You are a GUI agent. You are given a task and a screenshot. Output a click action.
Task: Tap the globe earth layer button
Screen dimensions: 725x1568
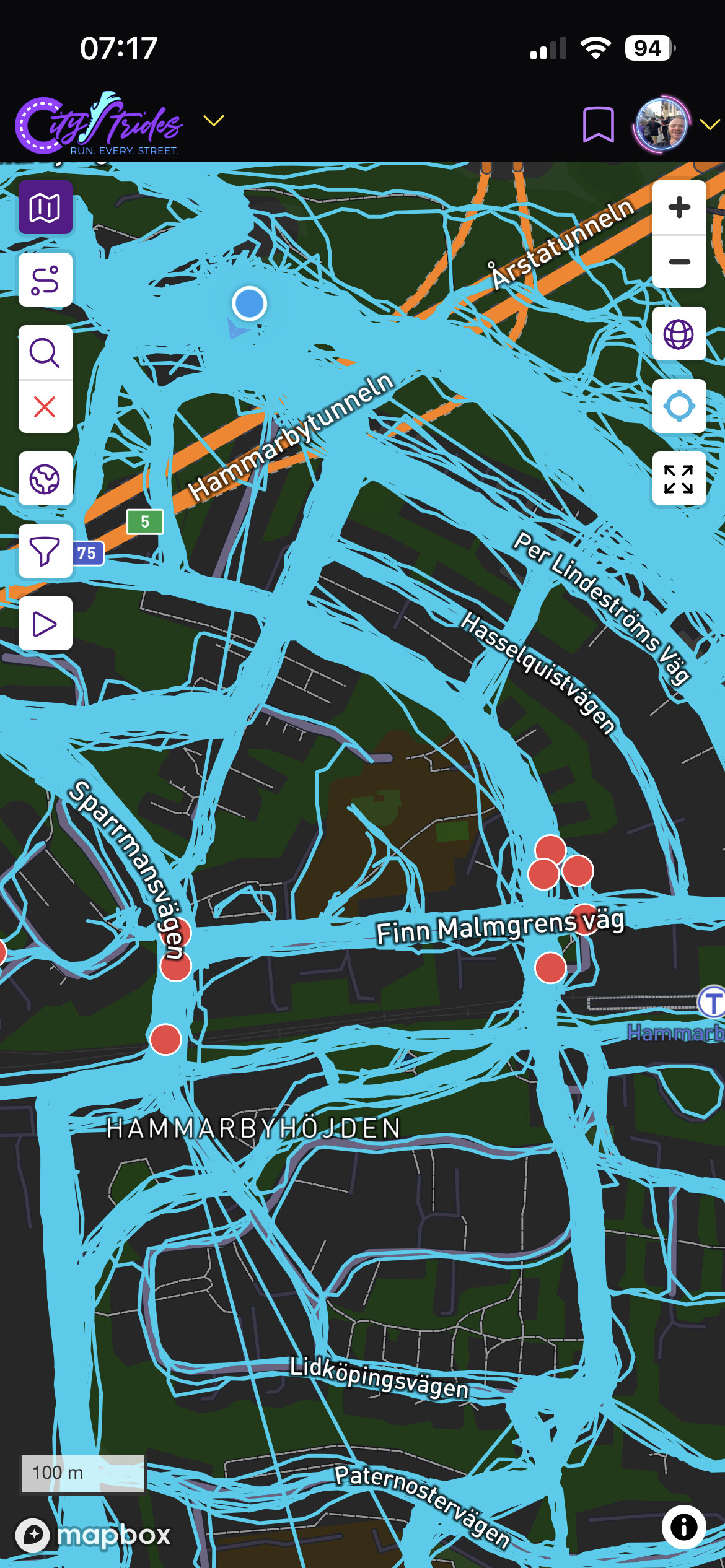pos(45,479)
